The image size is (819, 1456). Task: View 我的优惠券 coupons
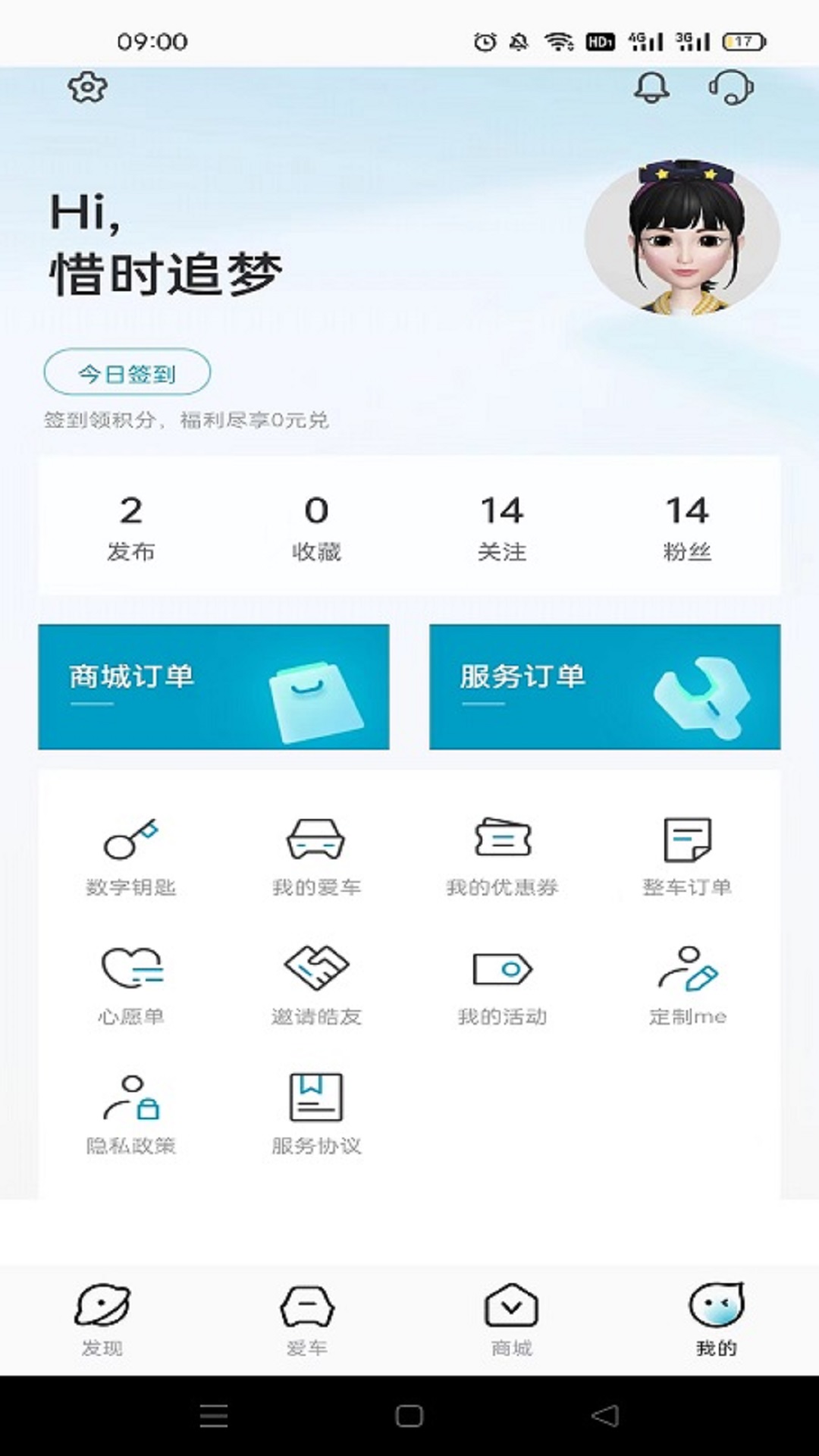point(502,857)
